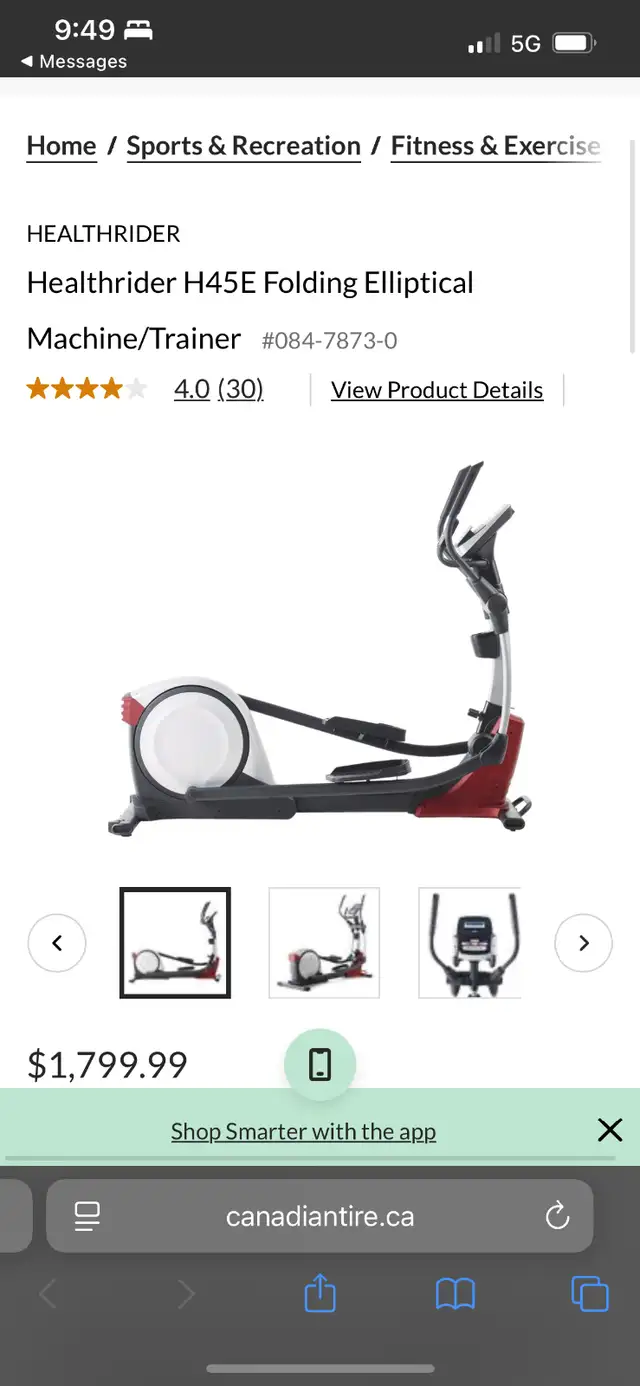View Product Details
640x1386 pixels.
tap(437, 390)
